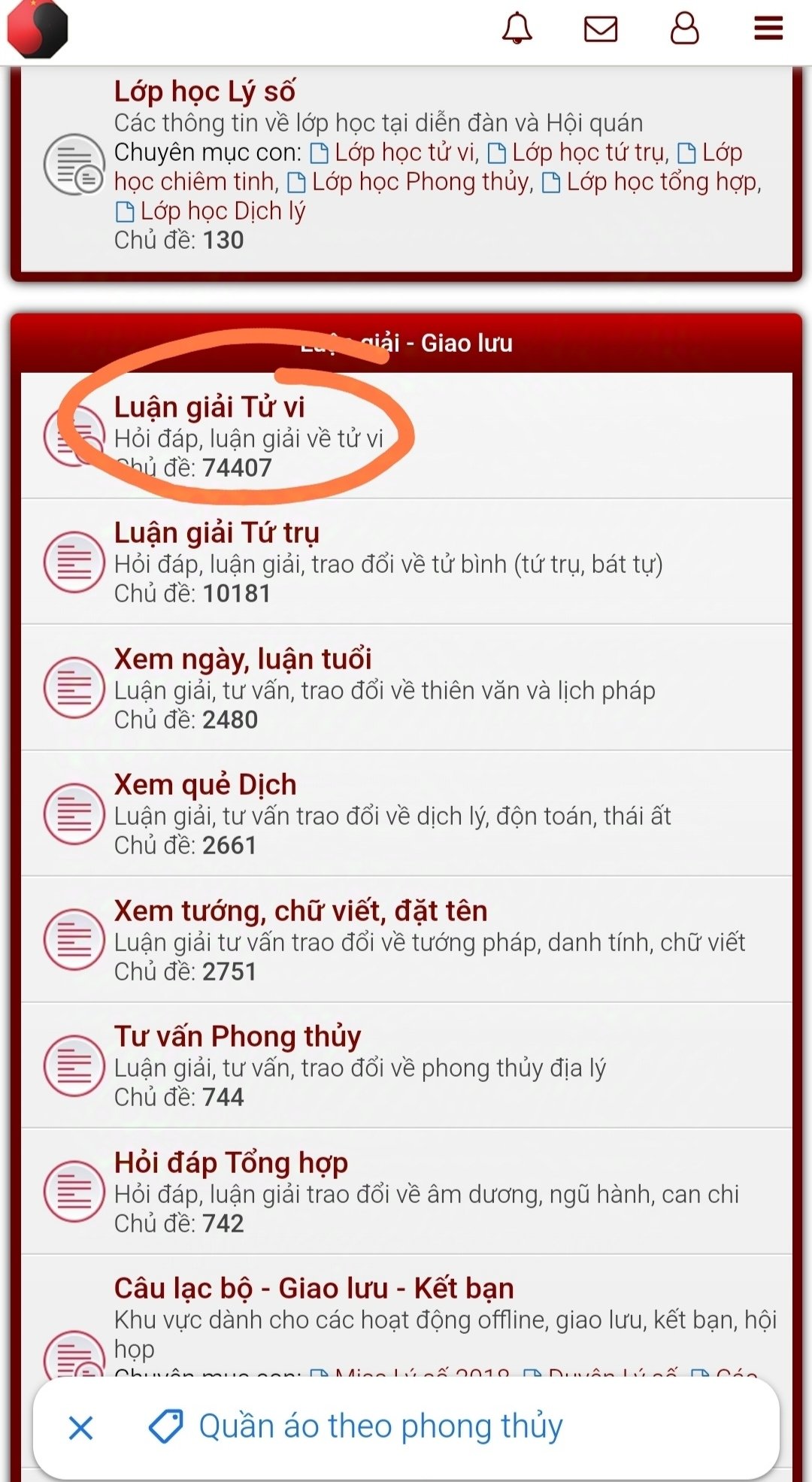This screenshot has width=812, height=1482.
Task: Open the Quần áo theo phong thủy suggestion
Action: tap(380, 1427)
